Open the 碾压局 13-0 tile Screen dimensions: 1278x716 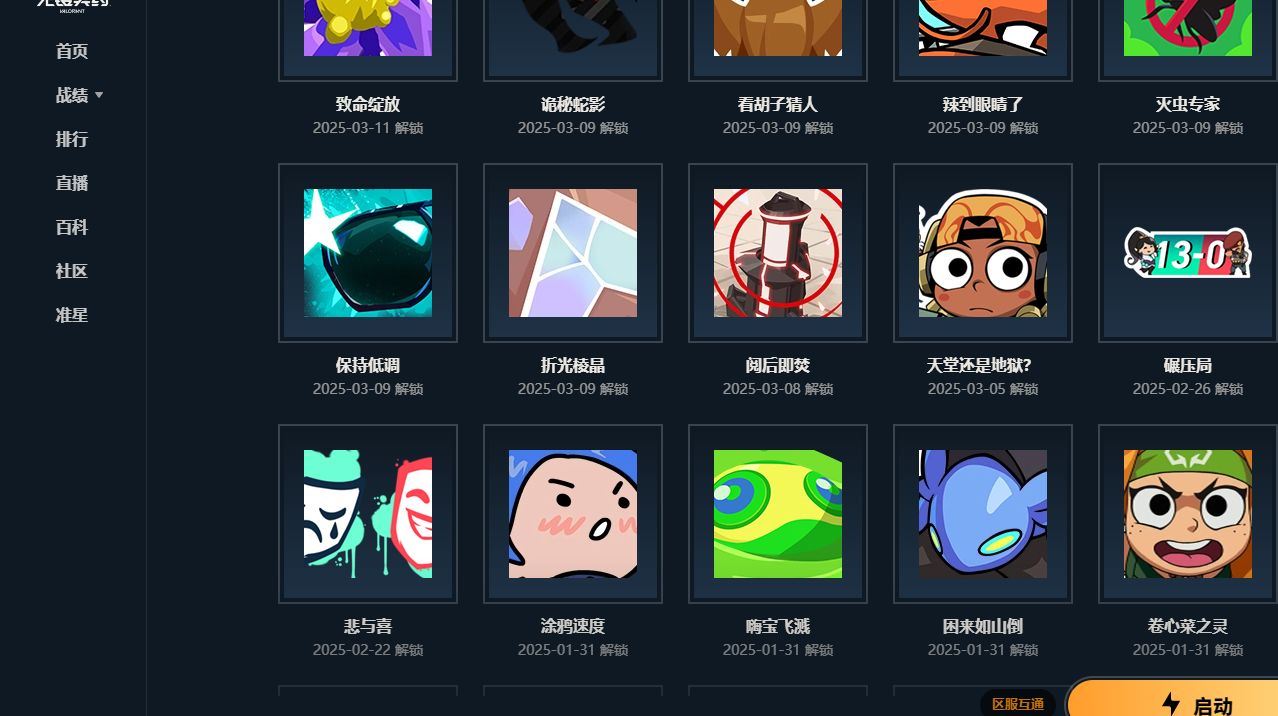click(1187, 253)
